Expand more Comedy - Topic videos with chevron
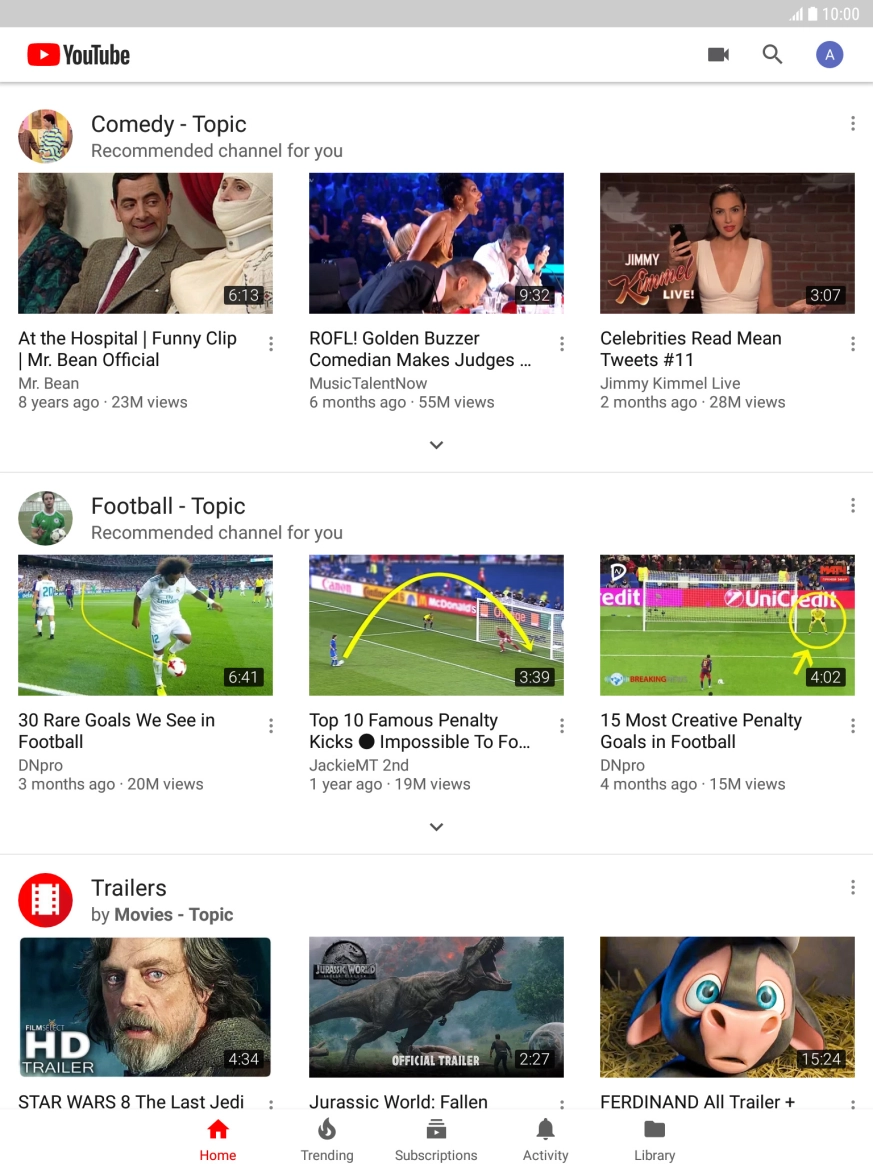The width and height of the screenshot is (873, 1164). click(436, 445)
